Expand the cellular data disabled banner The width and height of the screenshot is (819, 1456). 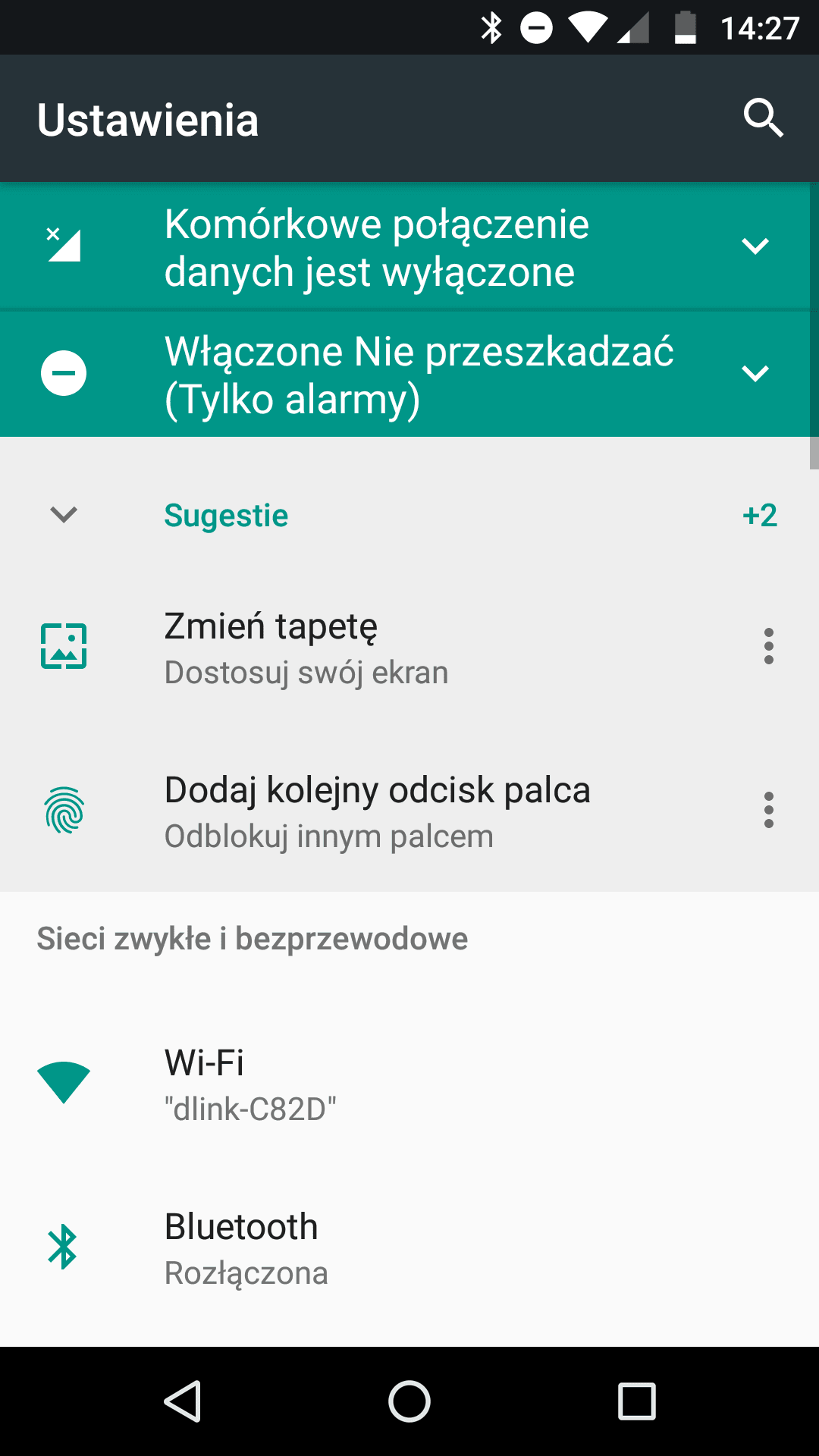(x=755, y=246)
